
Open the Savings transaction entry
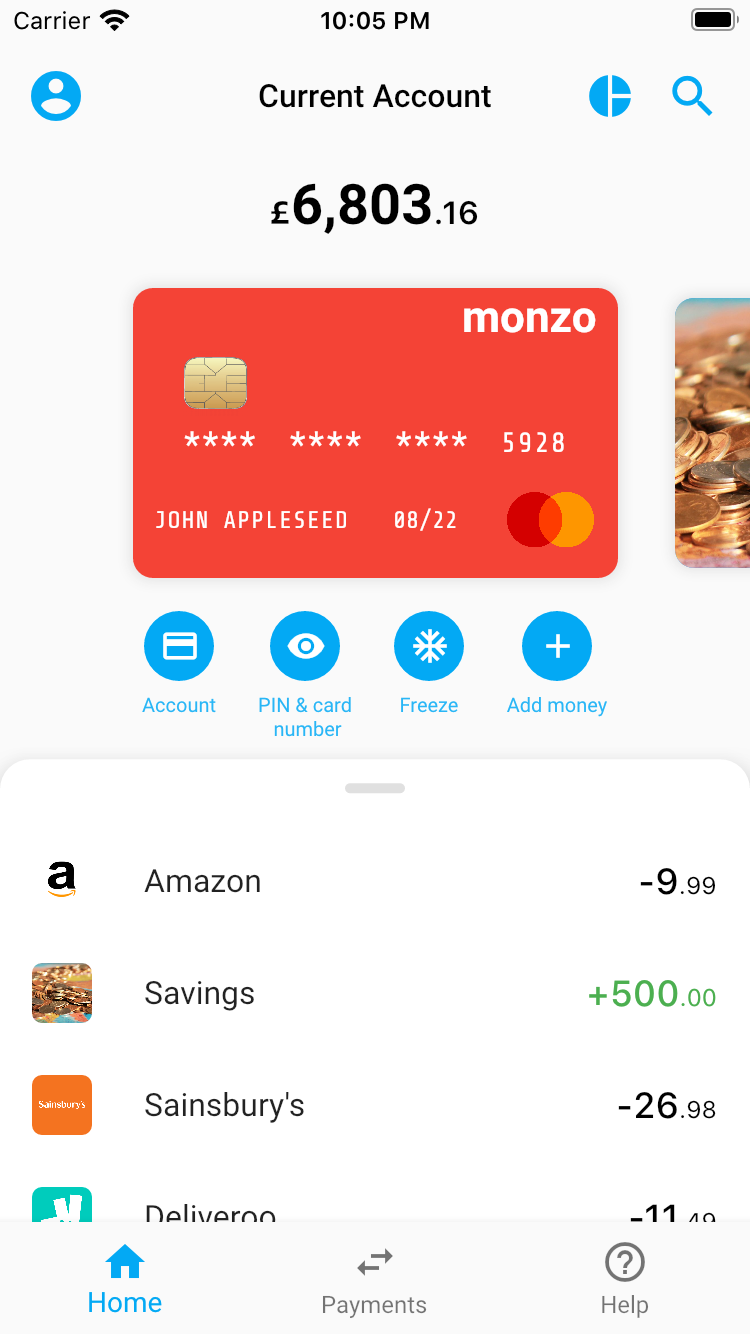[375, 993]
